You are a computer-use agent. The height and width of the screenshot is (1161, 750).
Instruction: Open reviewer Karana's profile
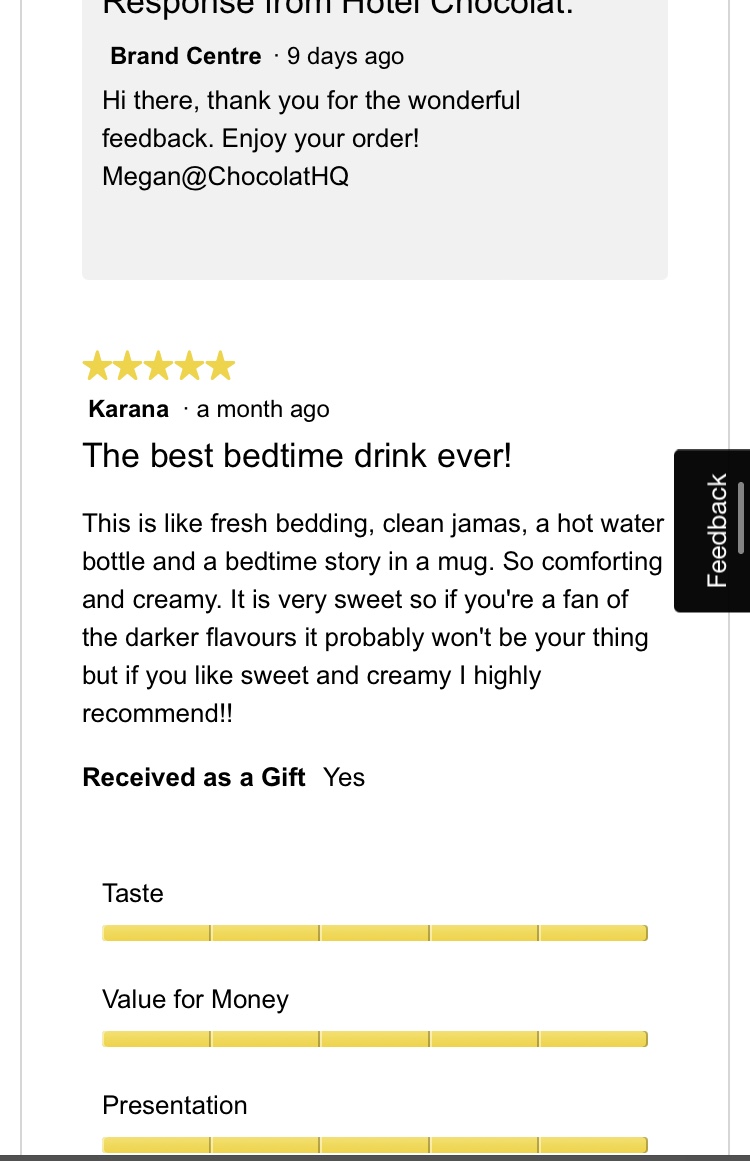click(128, 409)
